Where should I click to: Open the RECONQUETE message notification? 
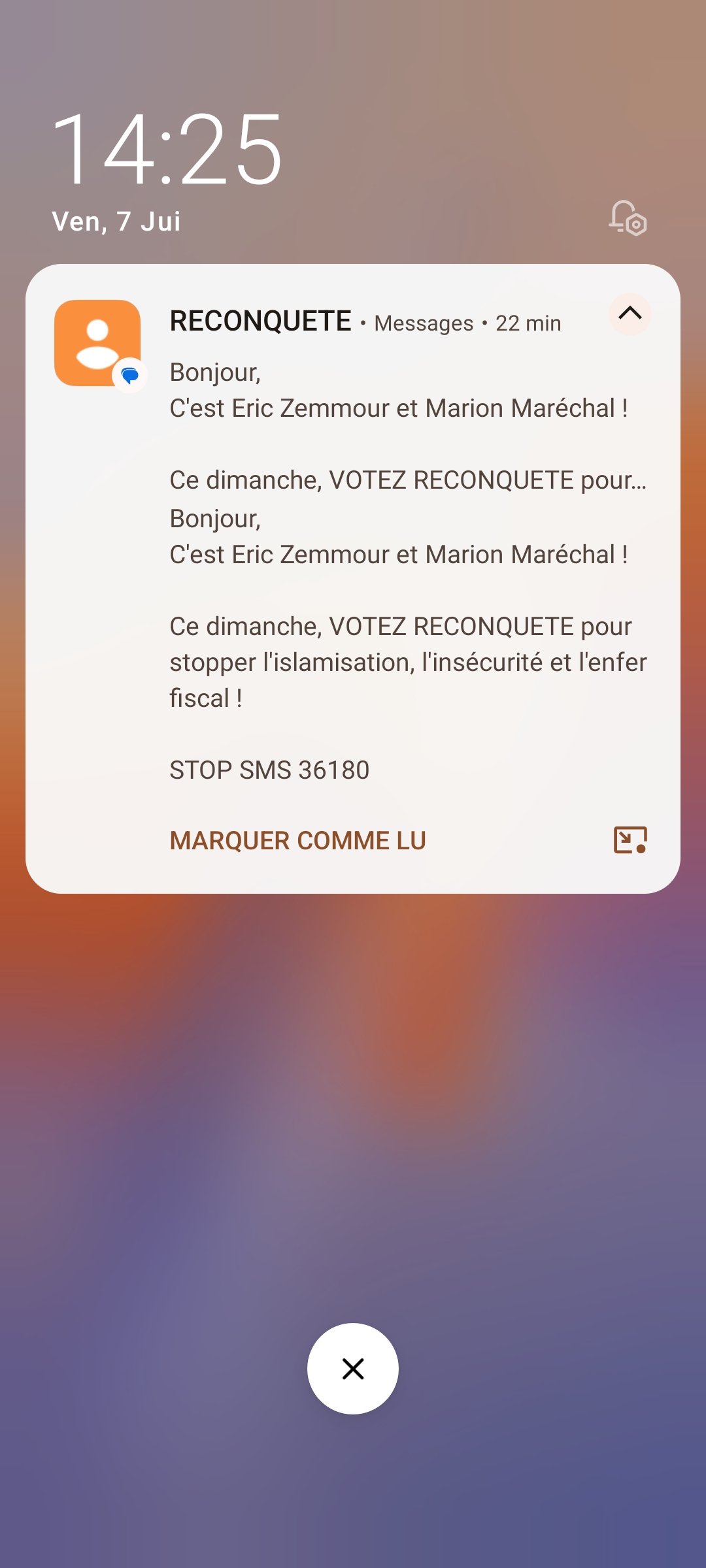(x=405, y=588)
